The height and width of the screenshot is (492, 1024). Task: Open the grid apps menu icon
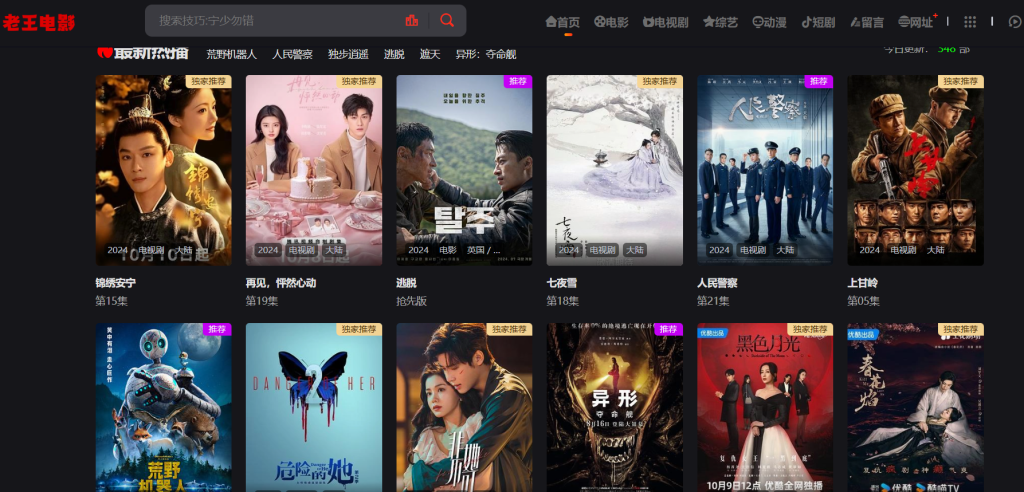coord(970,21)
